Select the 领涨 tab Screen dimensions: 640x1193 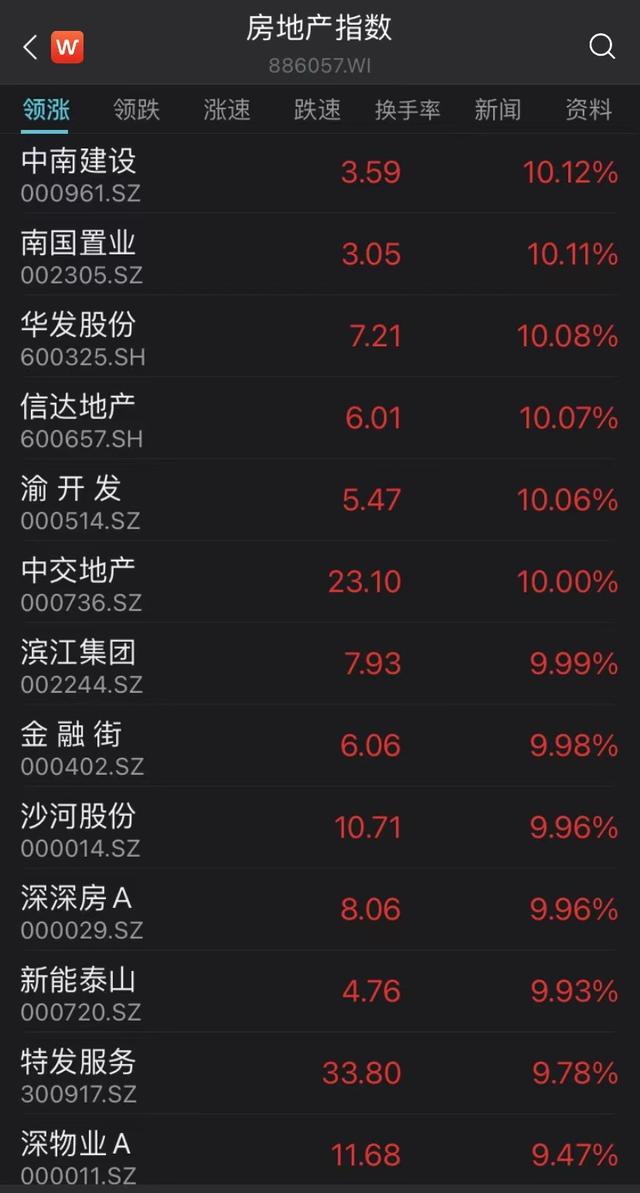coord(46,110)
